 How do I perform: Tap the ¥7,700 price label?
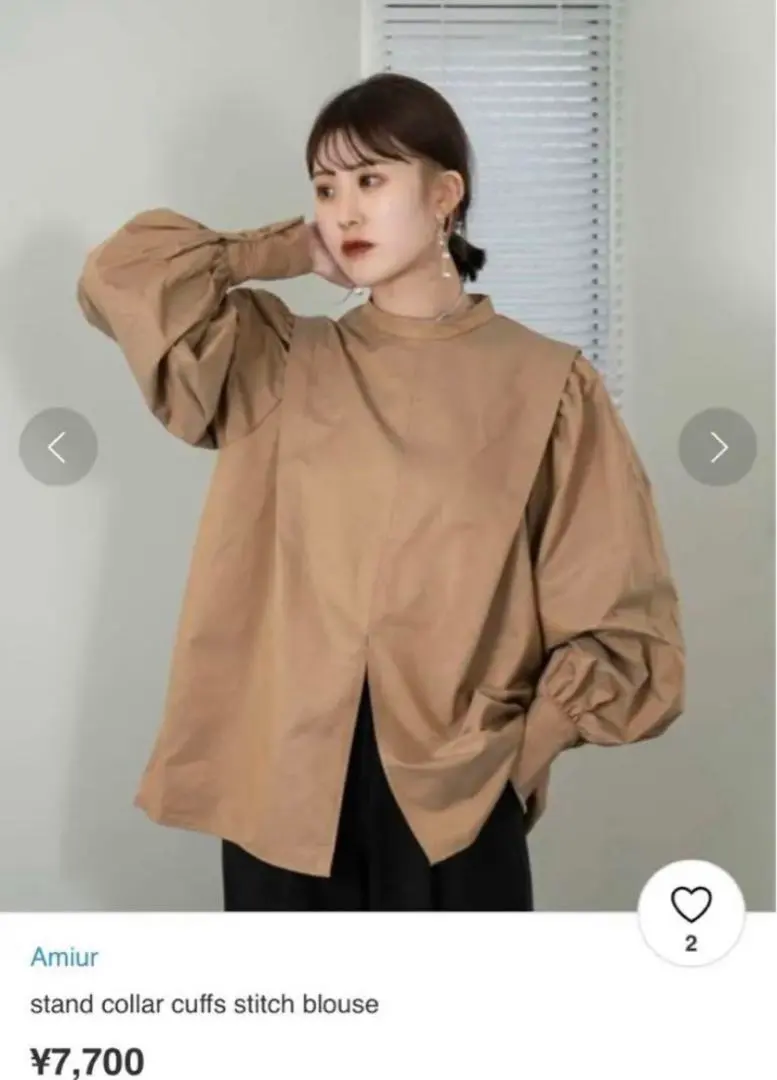tap(85, 1057)
